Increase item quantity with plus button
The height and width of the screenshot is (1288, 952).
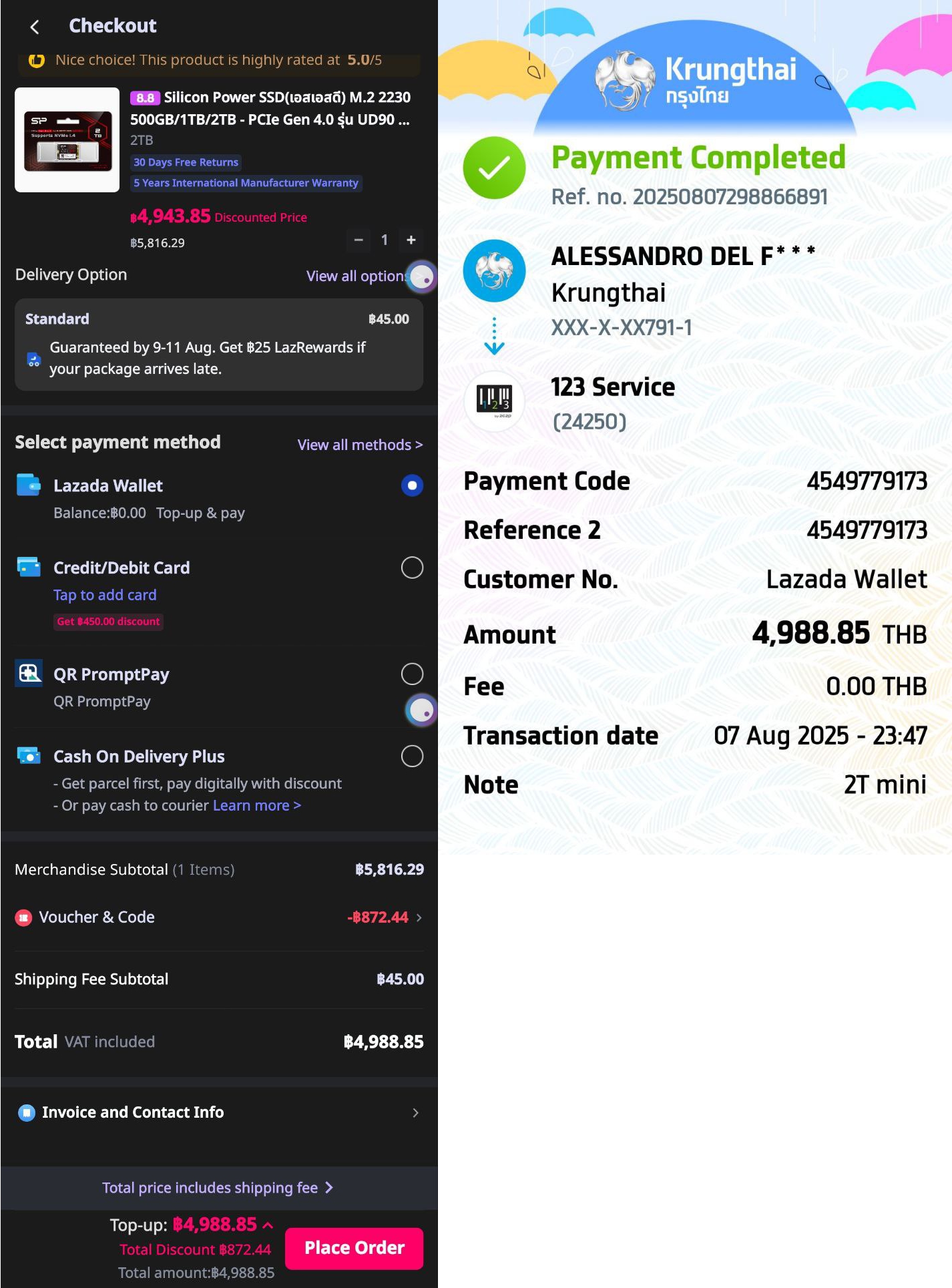click(411, 240)
